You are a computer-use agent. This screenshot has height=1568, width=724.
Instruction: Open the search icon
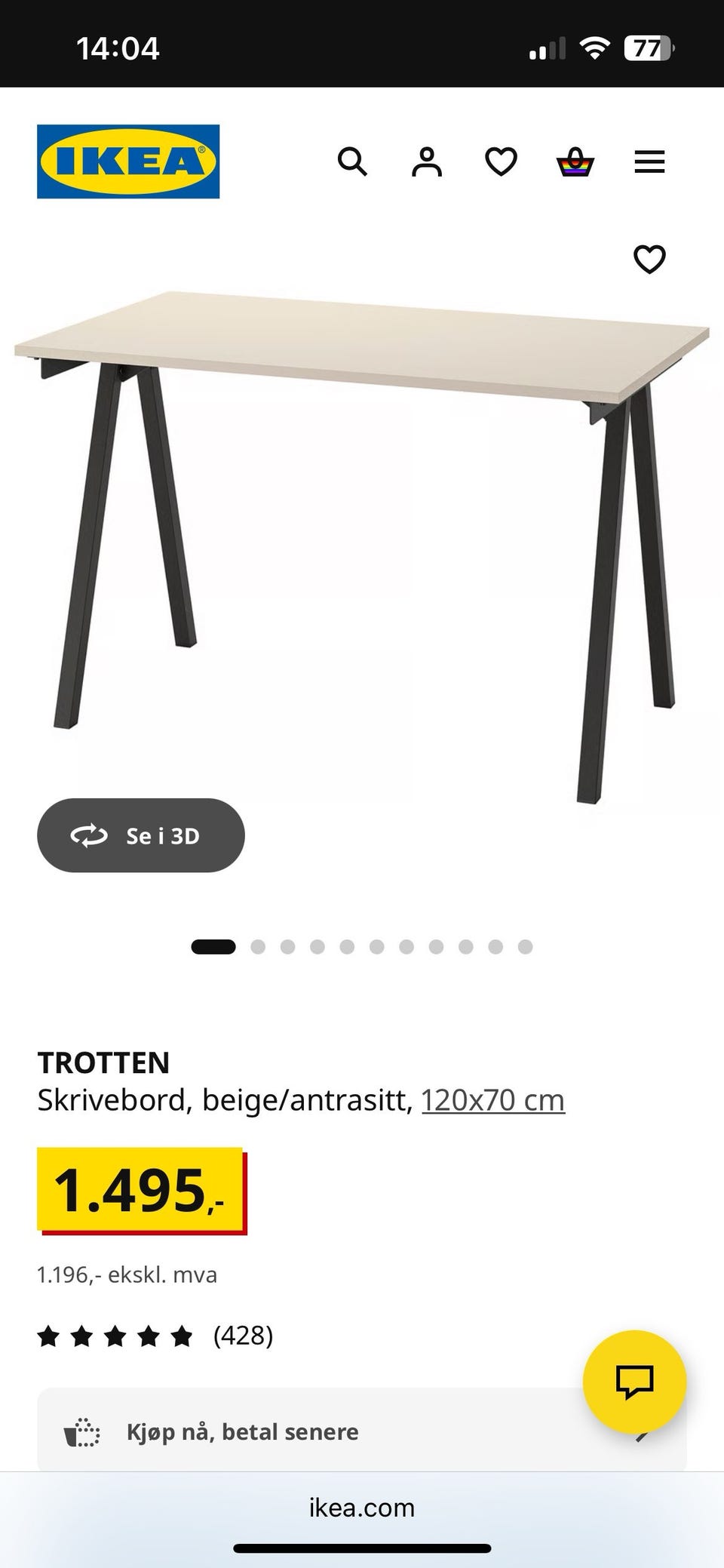[x=352, y=161]
